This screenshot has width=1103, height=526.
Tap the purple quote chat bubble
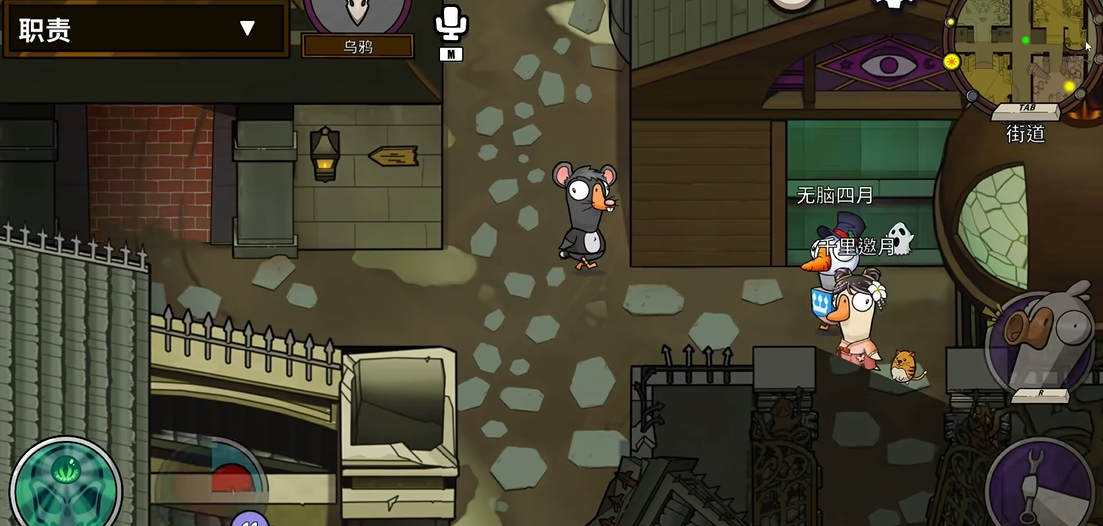(x=250, y=519)
